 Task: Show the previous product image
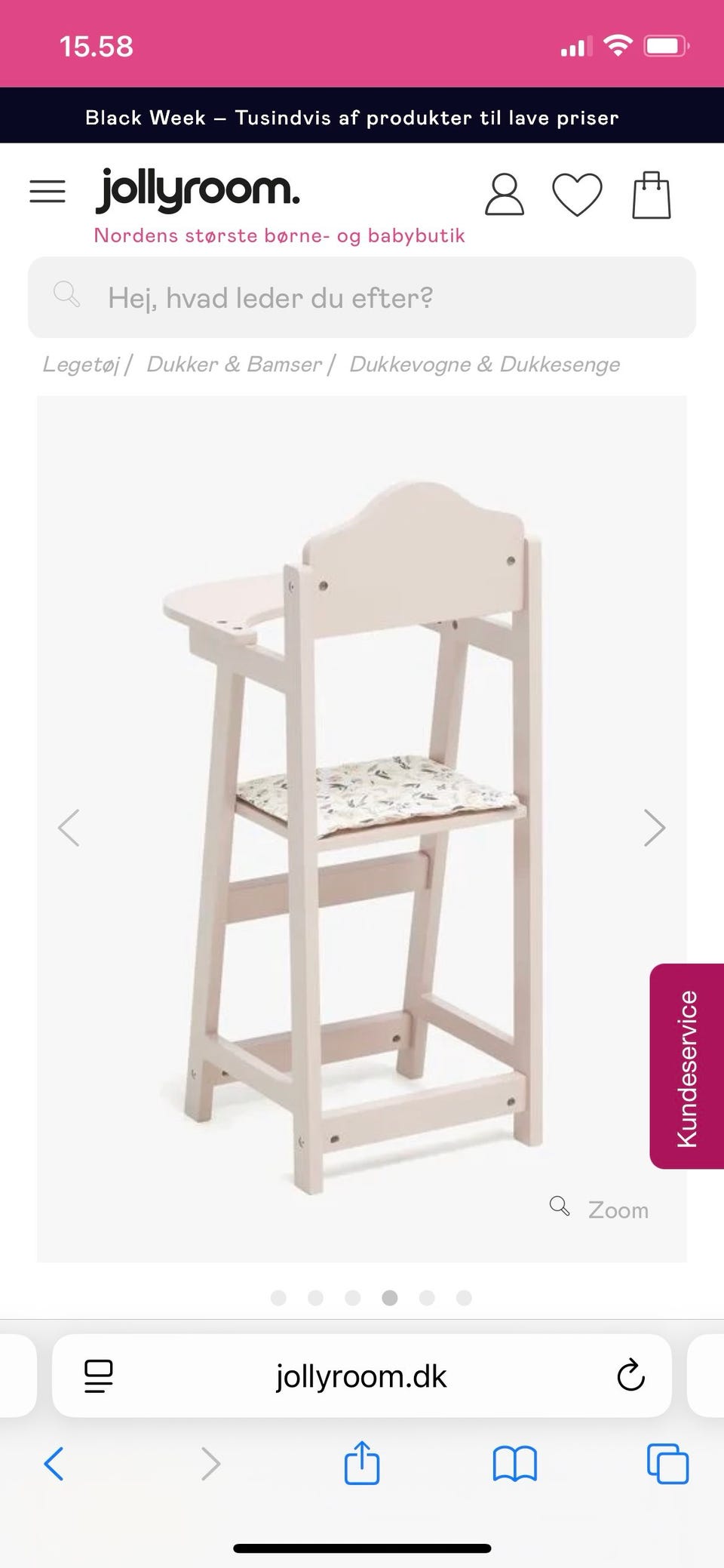tap(69, 828)
